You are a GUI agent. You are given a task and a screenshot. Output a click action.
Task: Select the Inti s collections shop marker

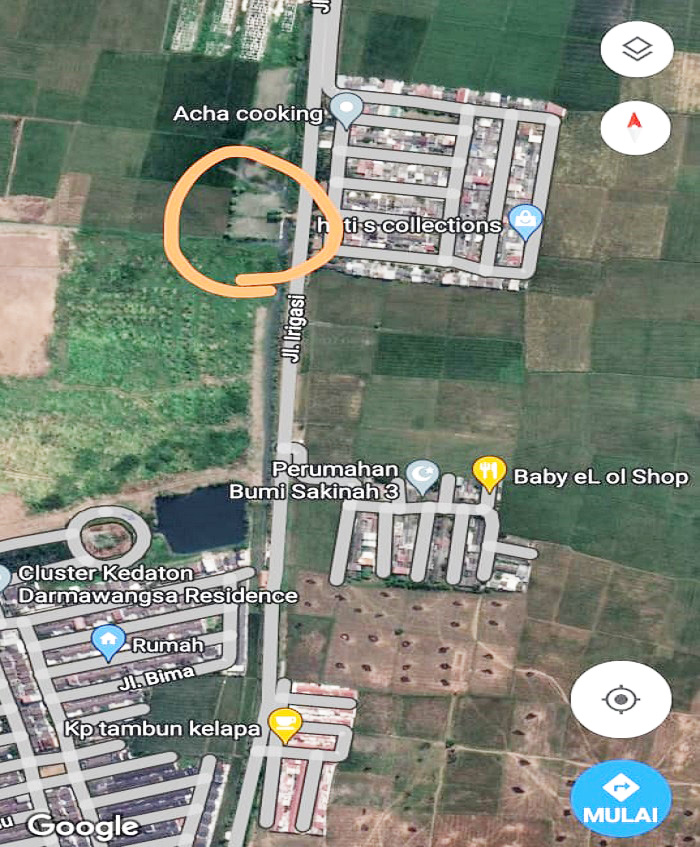click(524, 220)
